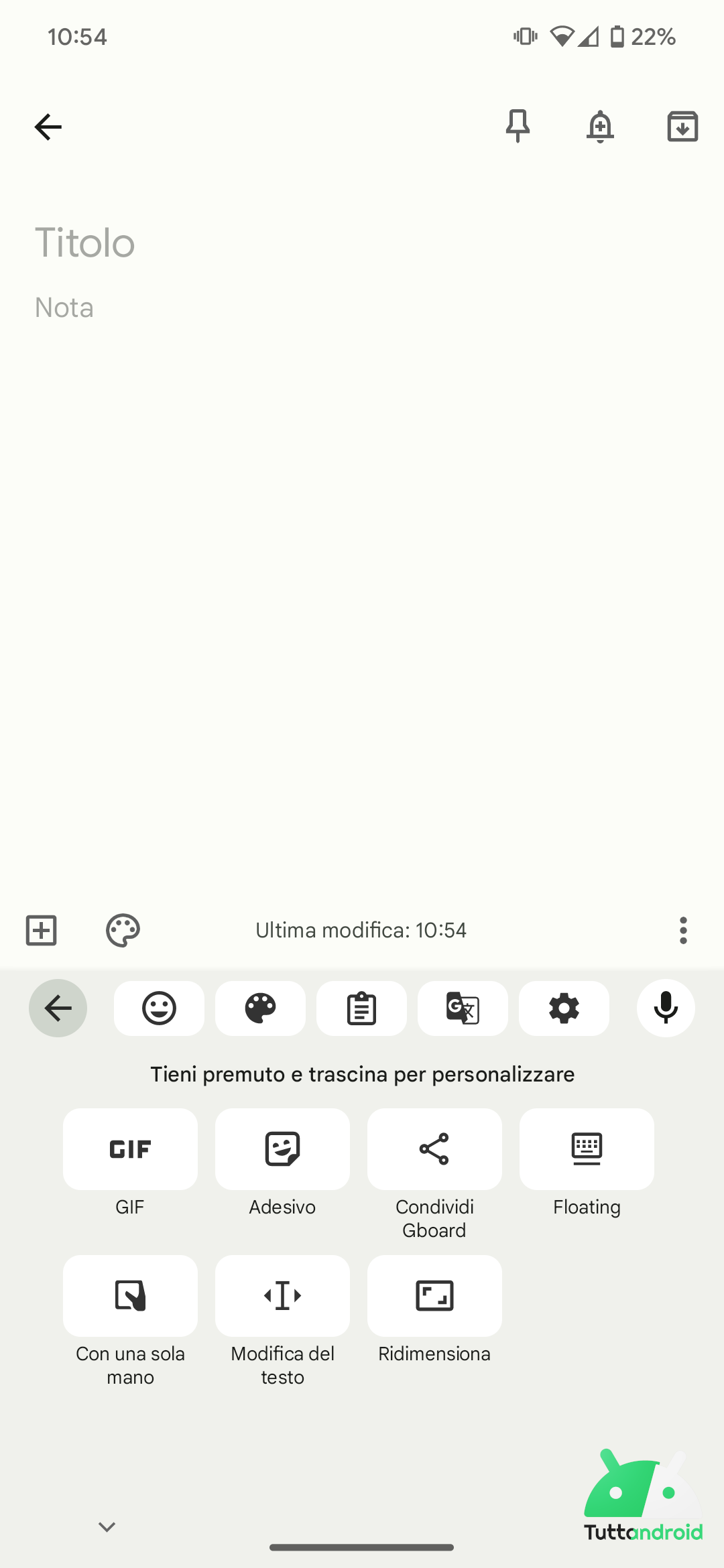
Task: Go back from the note editor
Action: tap(48, 127)
